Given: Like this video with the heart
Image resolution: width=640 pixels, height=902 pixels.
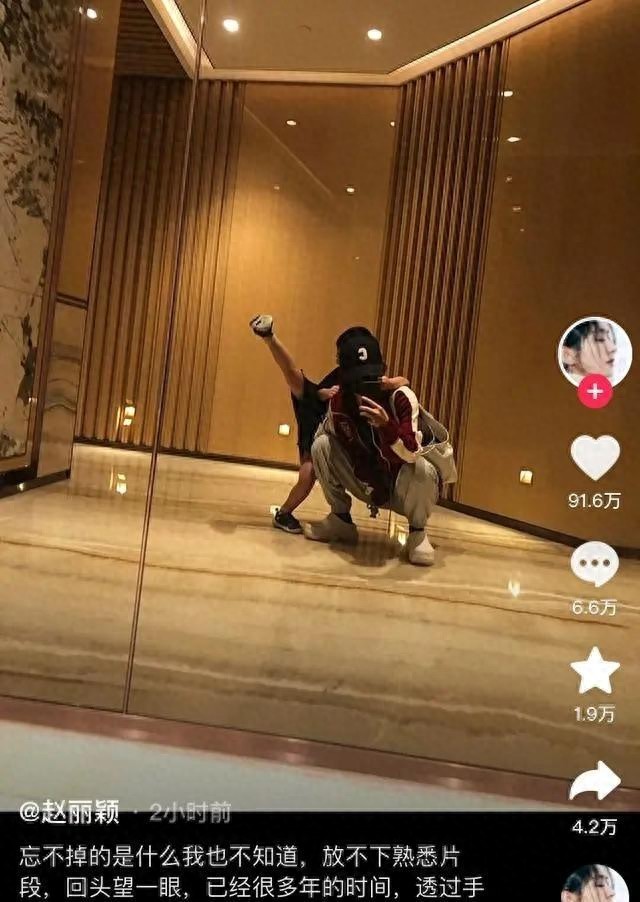Looking at the screenshot, I should [x=594, y=457].
